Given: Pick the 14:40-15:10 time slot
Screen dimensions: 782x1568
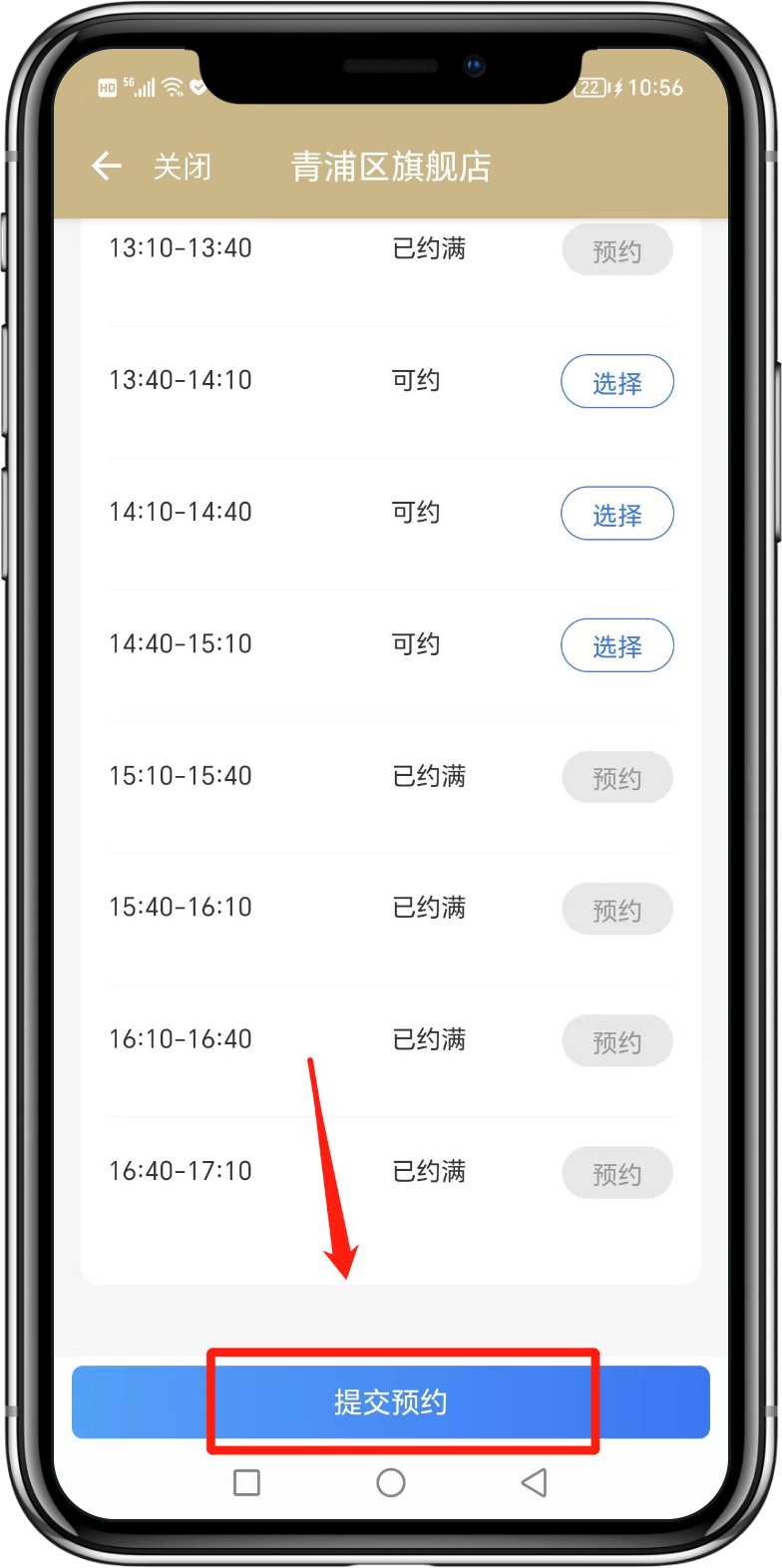Looking at the screenshot, I should pos(616,645).
